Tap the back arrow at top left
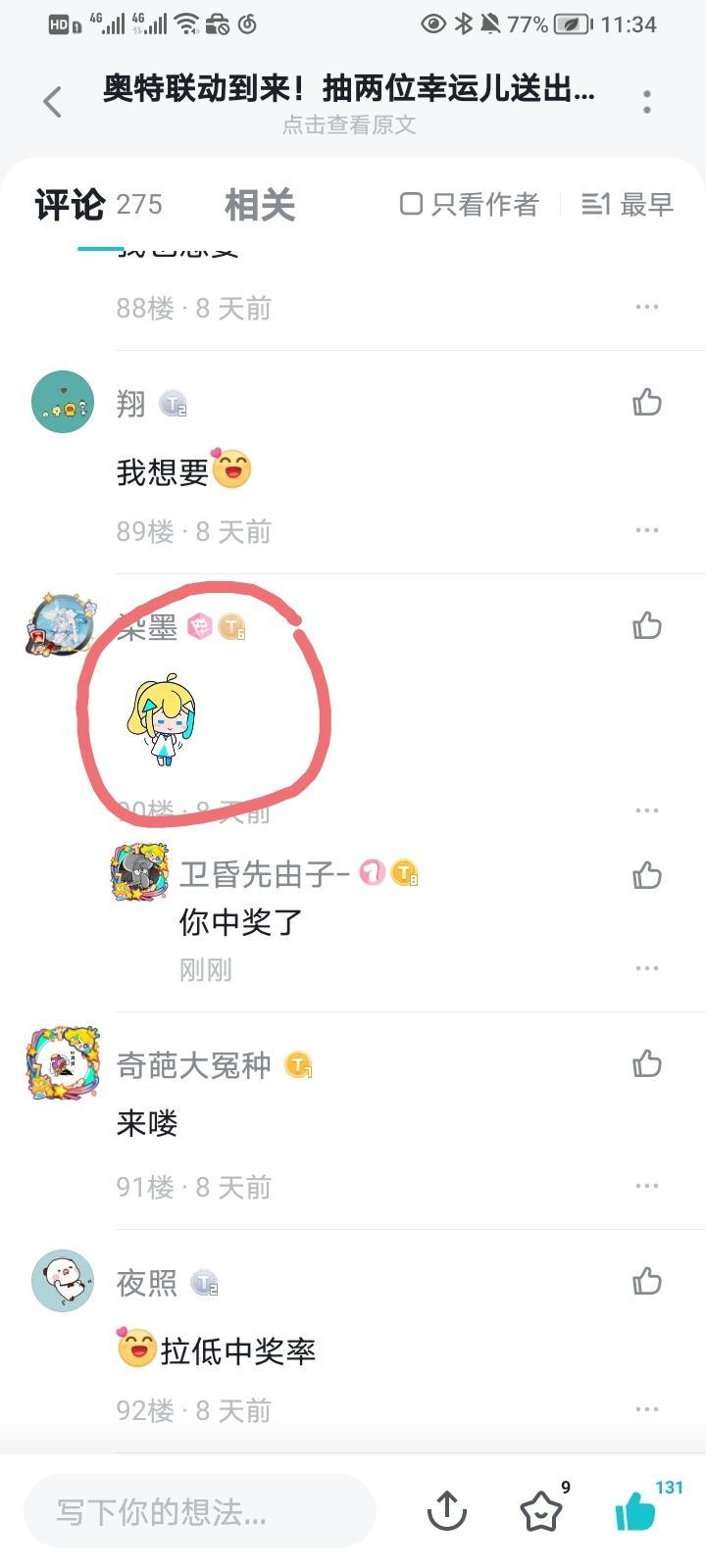This screenshot has width=706, height=1568. point(51,101)
